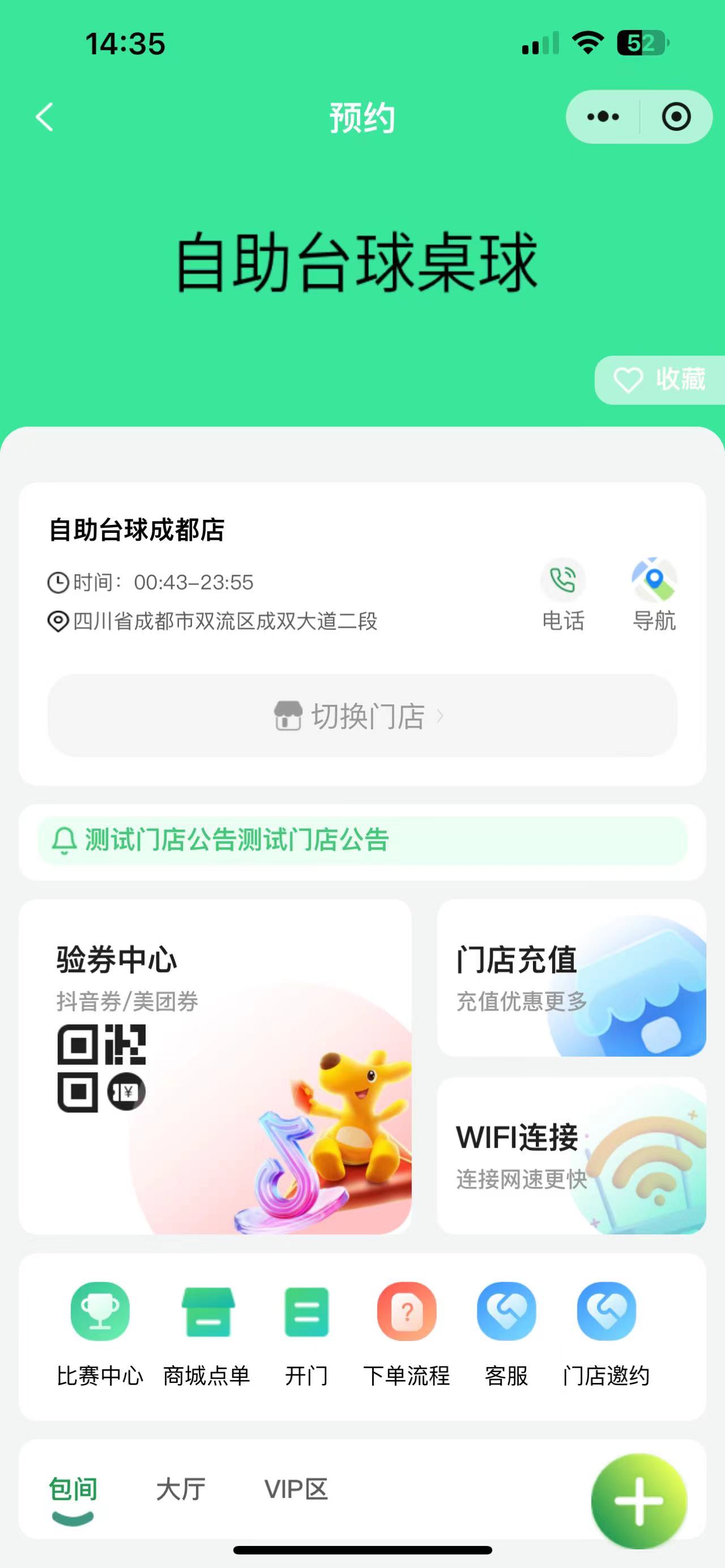
Task: Open the WIFI连接 card
Action: (571, 1156)
